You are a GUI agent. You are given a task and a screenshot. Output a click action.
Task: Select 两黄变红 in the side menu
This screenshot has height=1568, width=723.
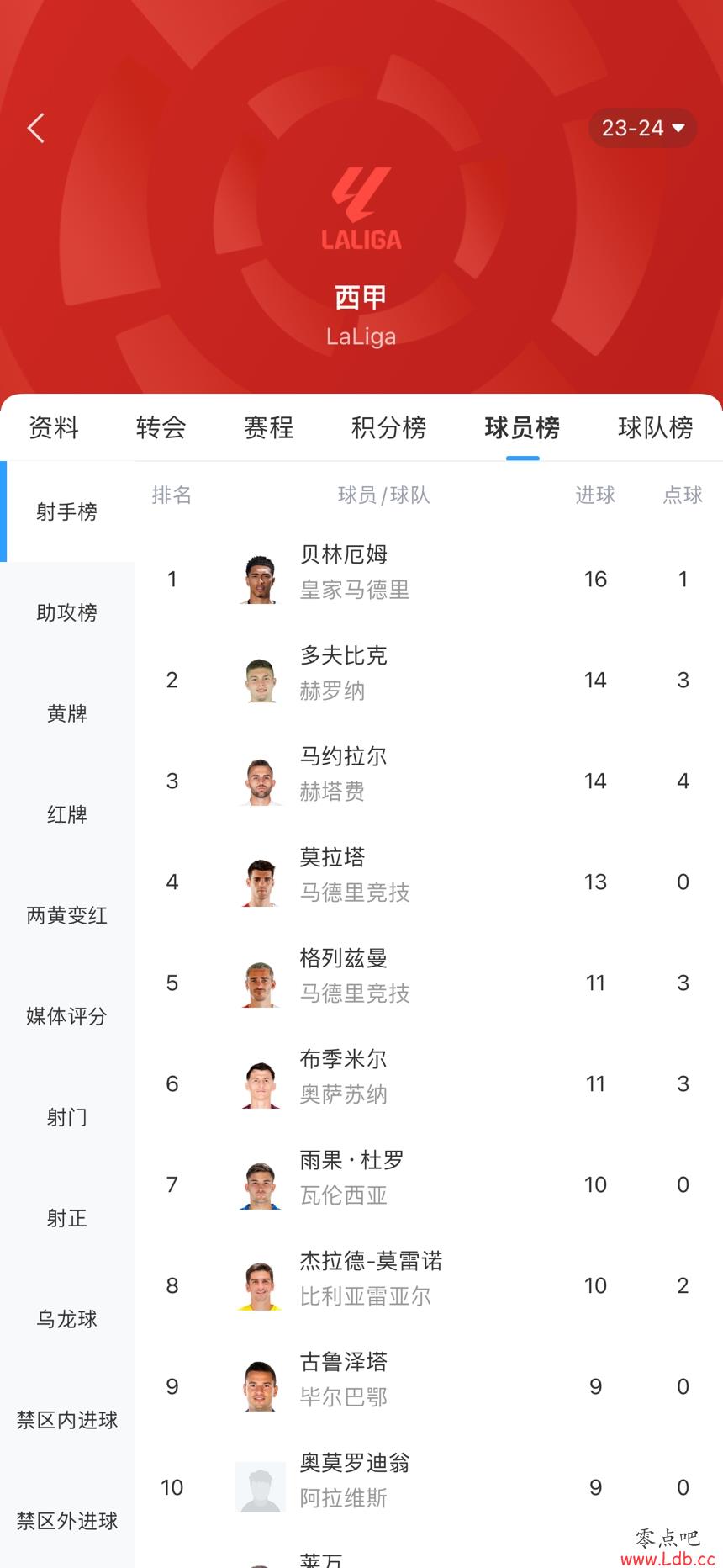click(66, 915)
